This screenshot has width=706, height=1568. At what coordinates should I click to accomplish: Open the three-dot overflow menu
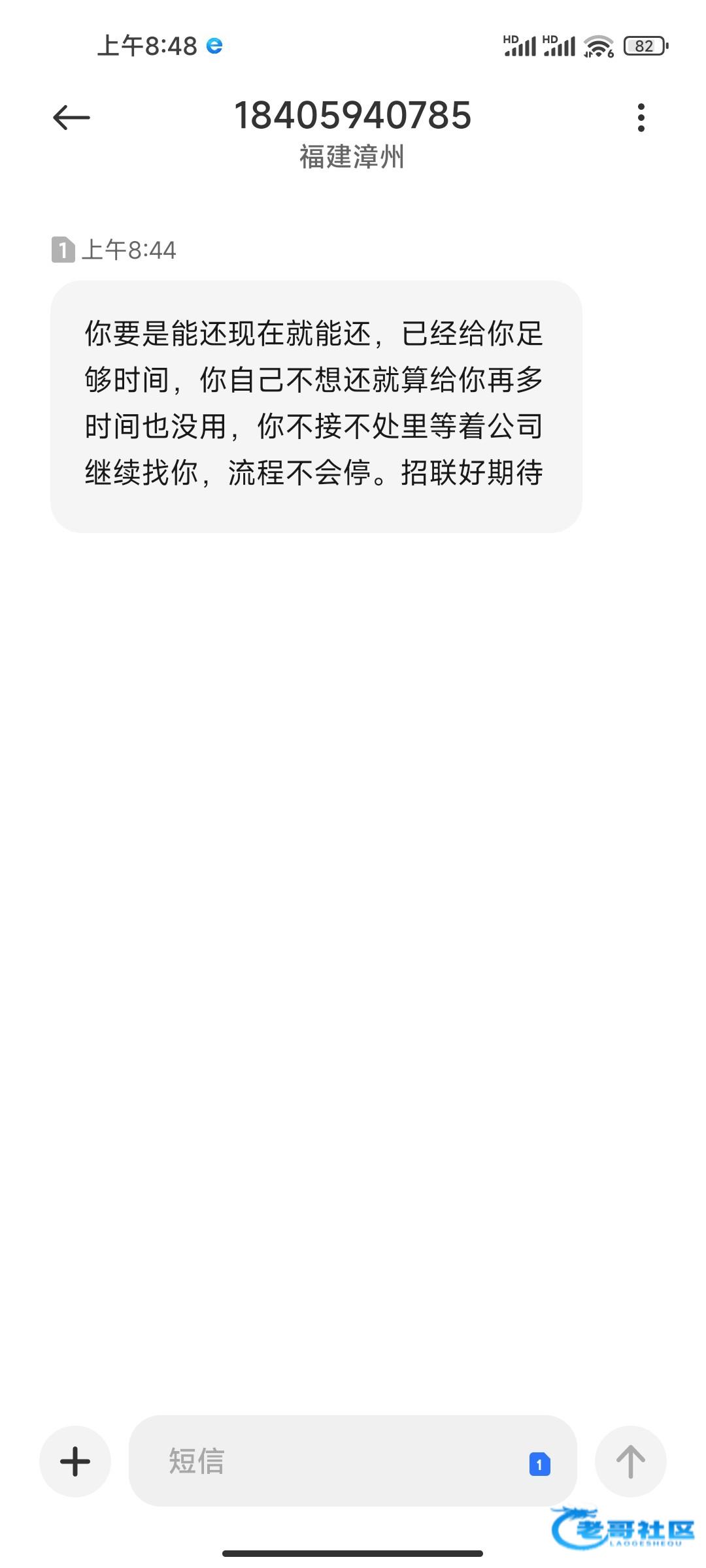tap(641, 118)
